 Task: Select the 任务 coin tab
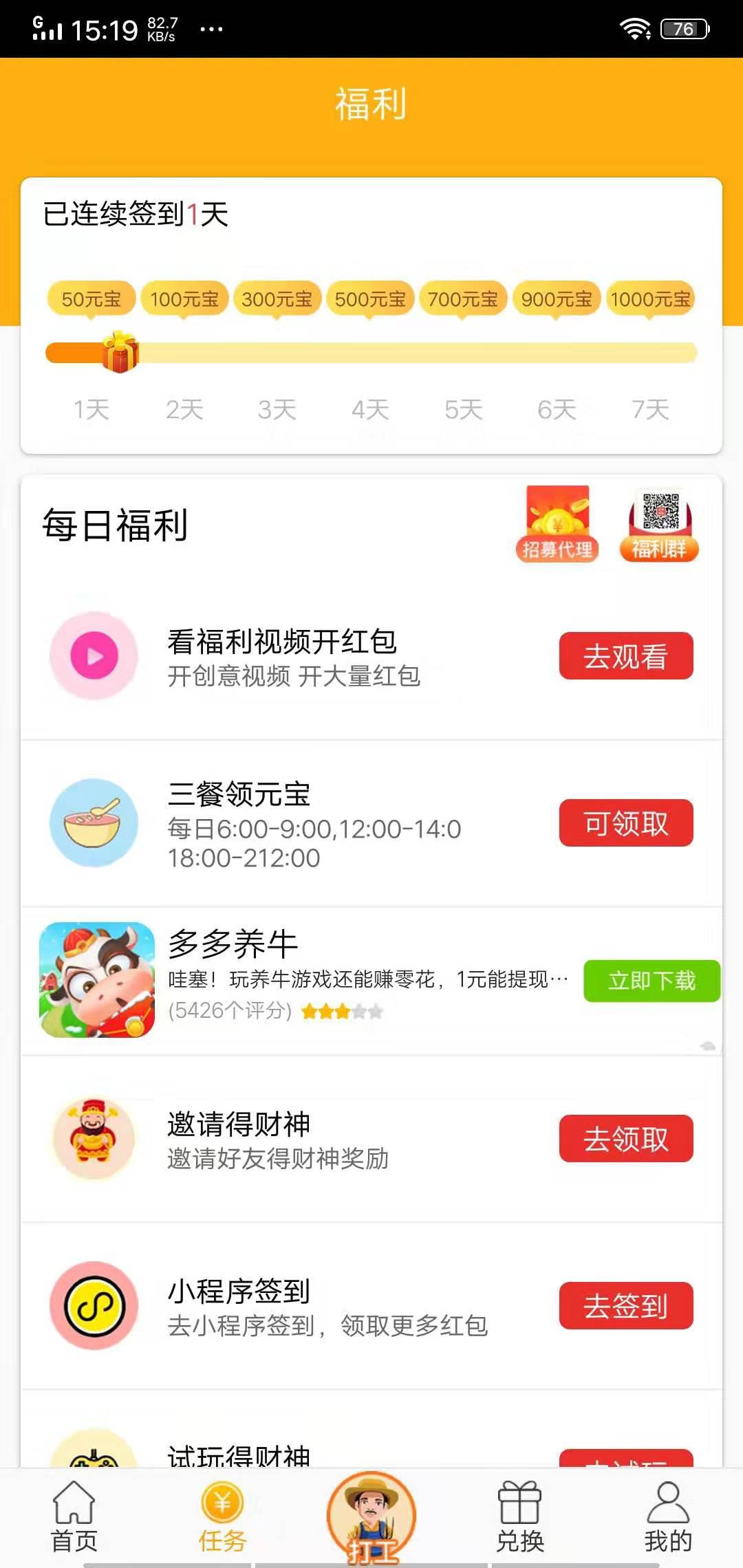click(222, 1506)
